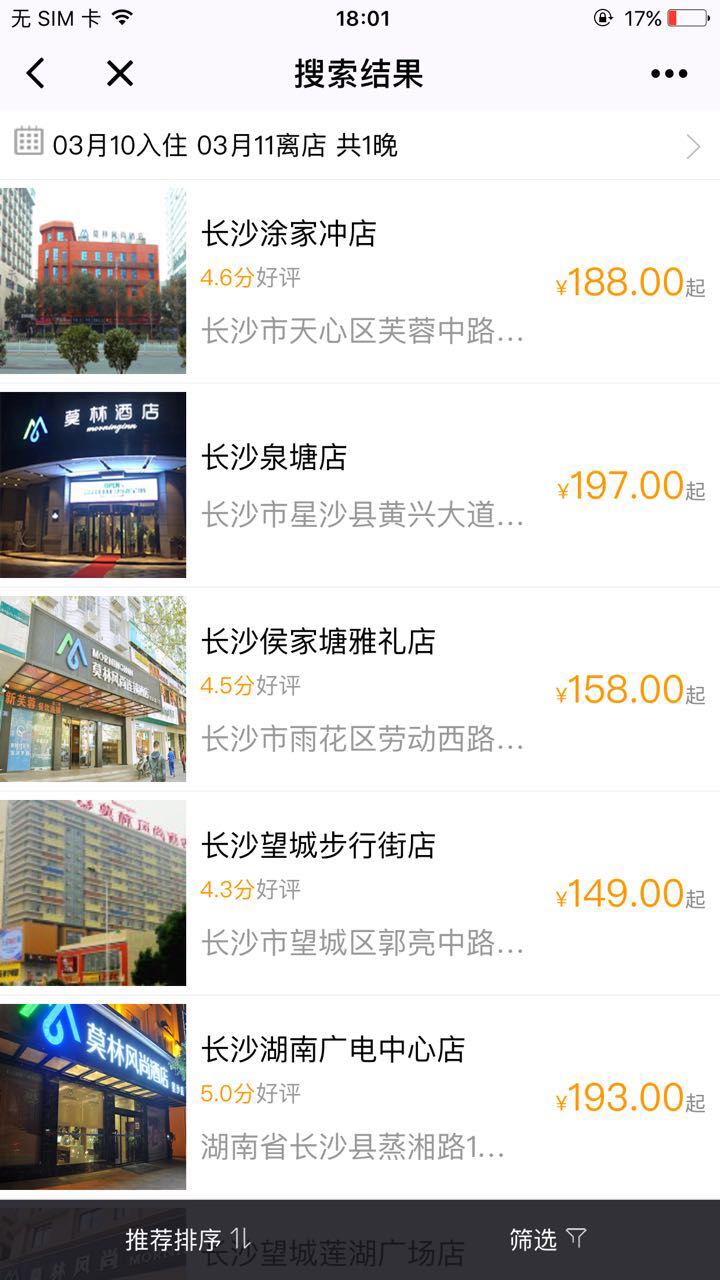Screen dimensions: 720x1280
Task: Go back with the arrow icon
Action: tap(36, 73)
